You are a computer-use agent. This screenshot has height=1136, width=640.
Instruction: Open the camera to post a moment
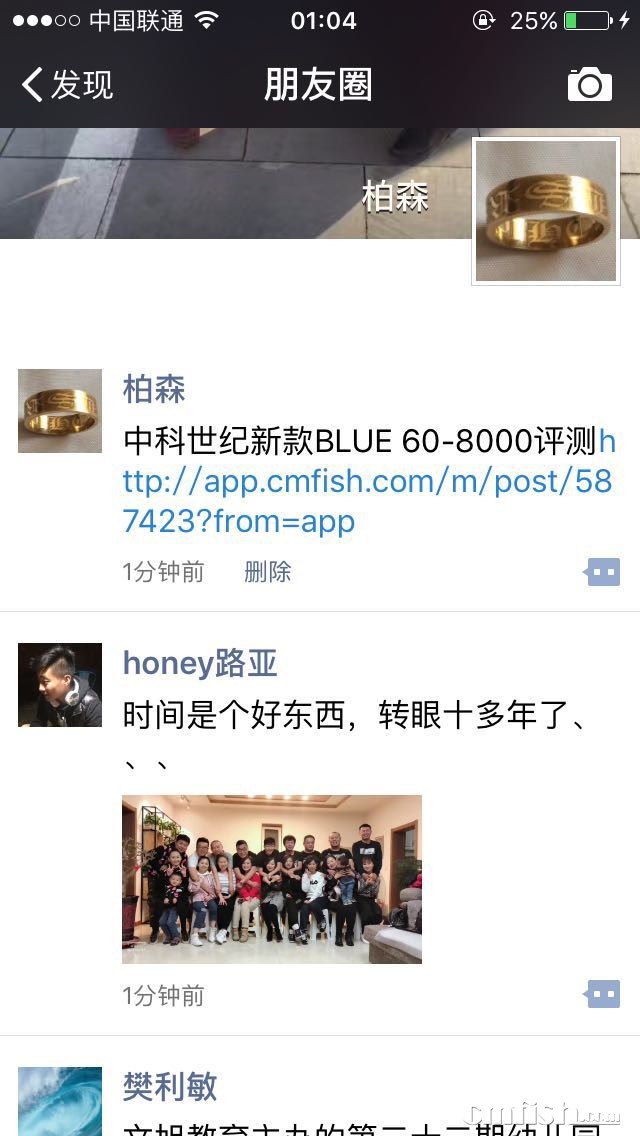click(x=589, y=85)
